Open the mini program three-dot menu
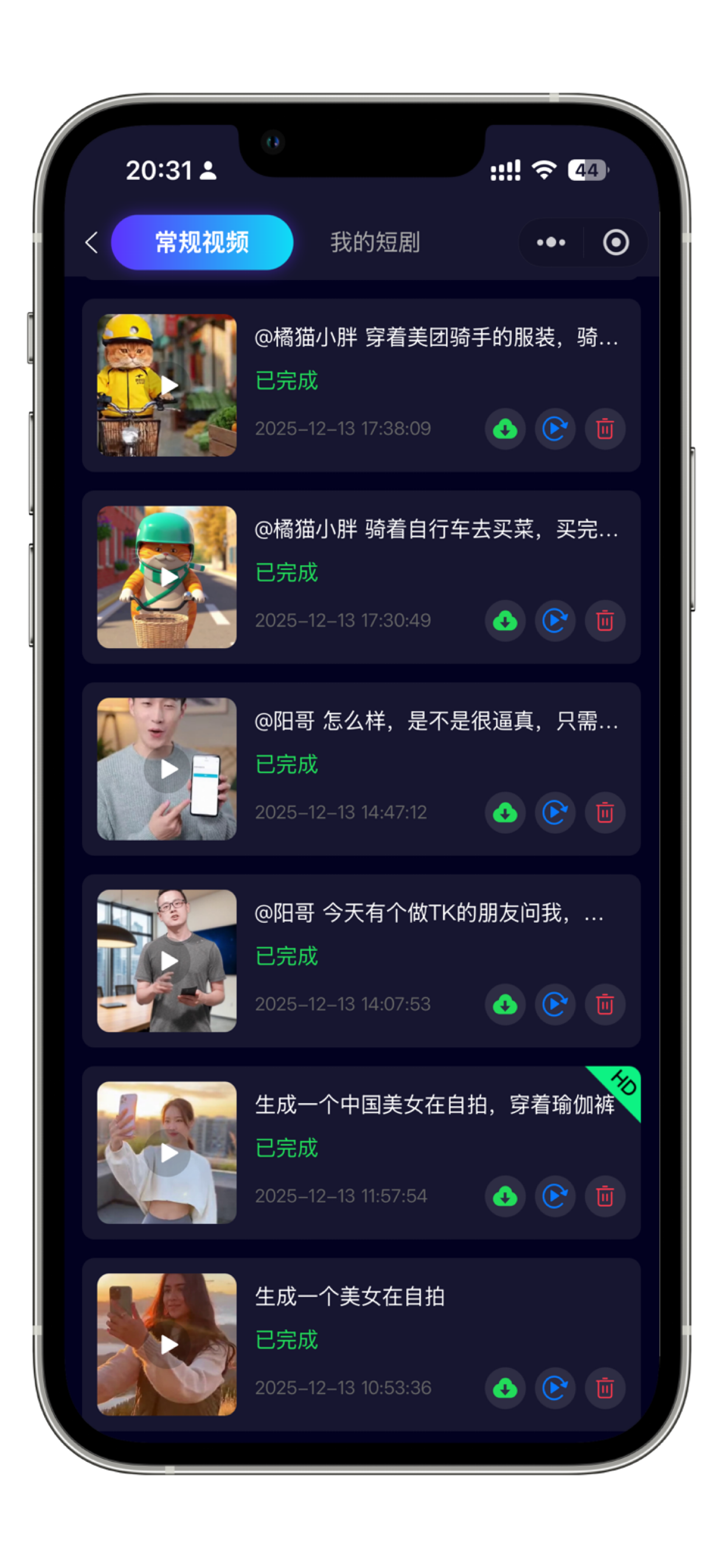Viewport: 724px width, 1568px height. [551, 242]
